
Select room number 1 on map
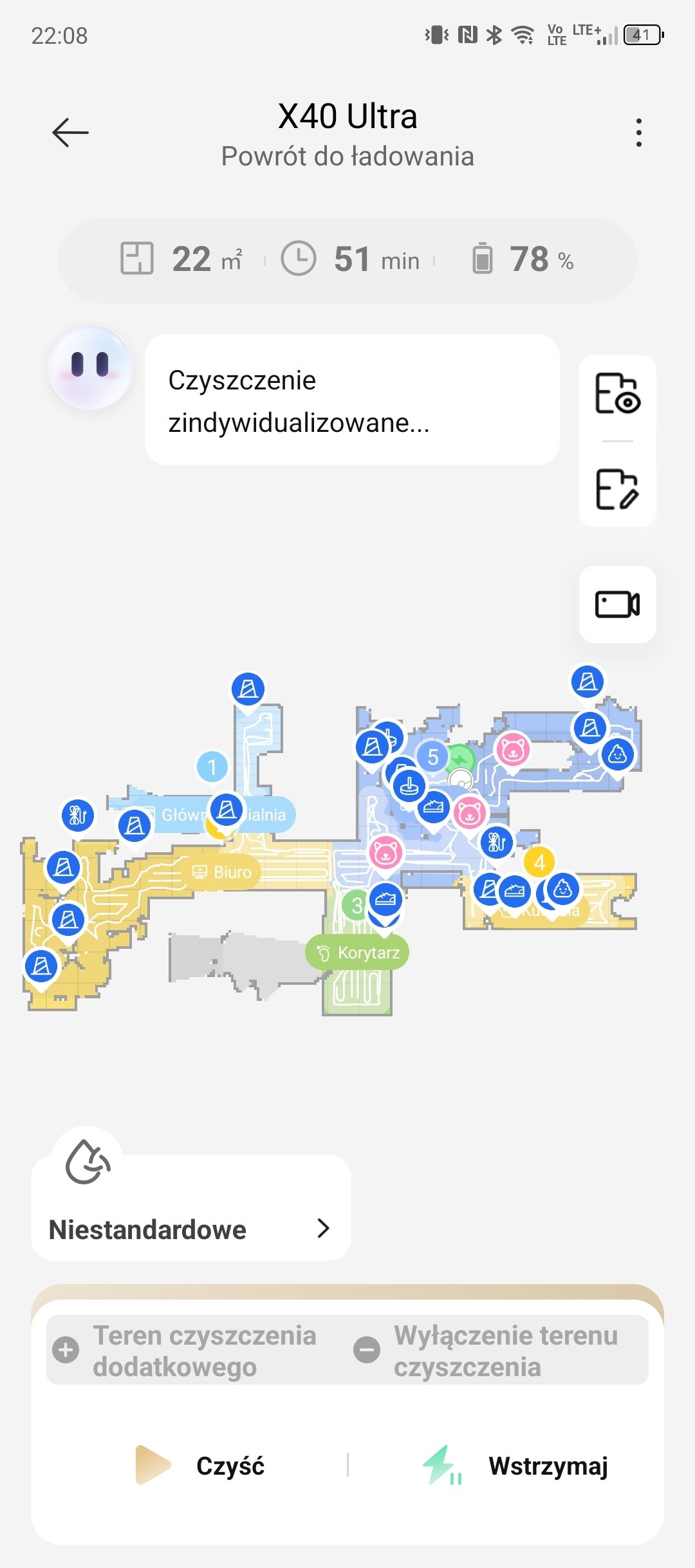point(212,767)
